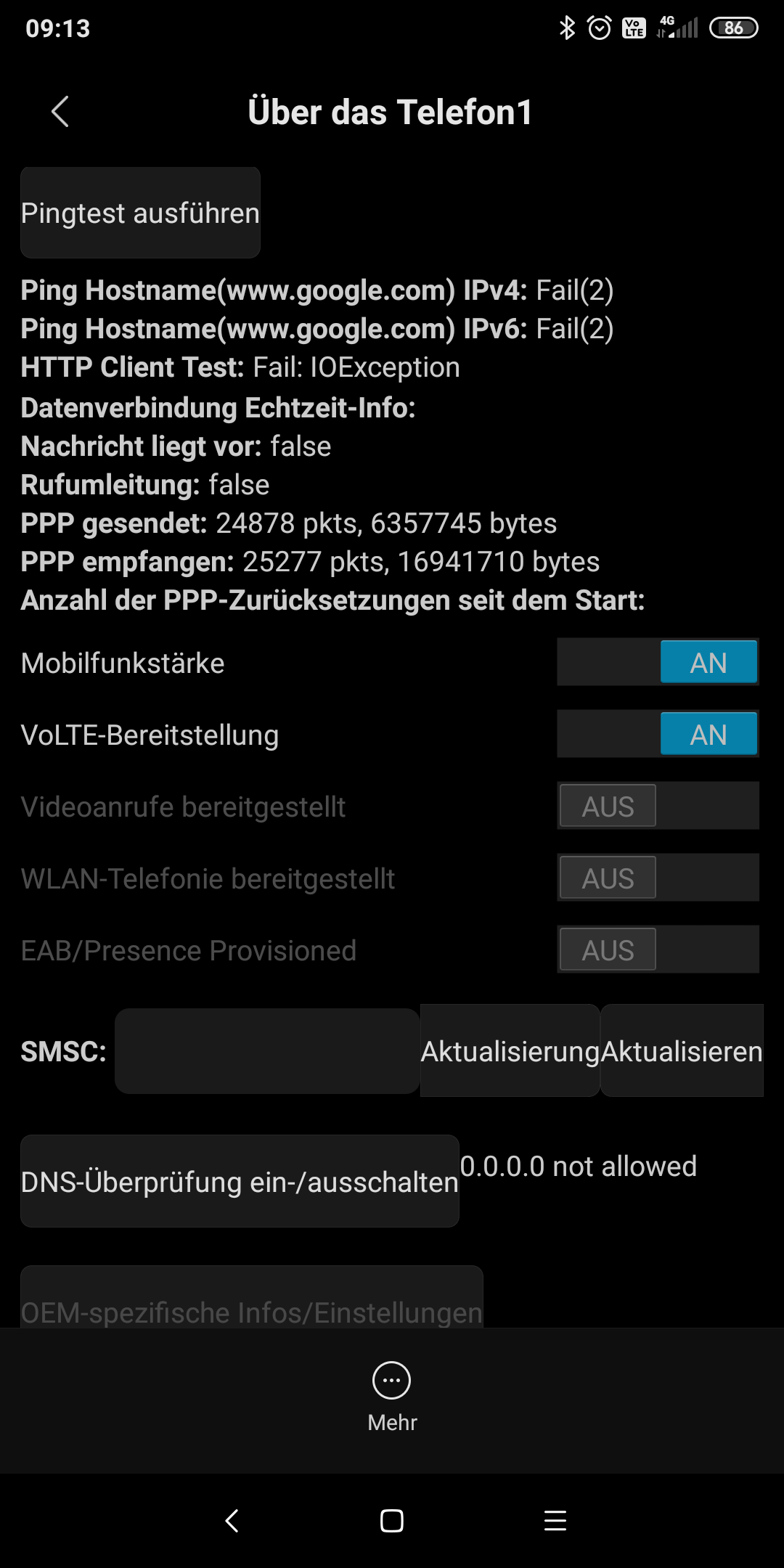Turn off the Mobilfunkstärke switch

click(658, 662)
